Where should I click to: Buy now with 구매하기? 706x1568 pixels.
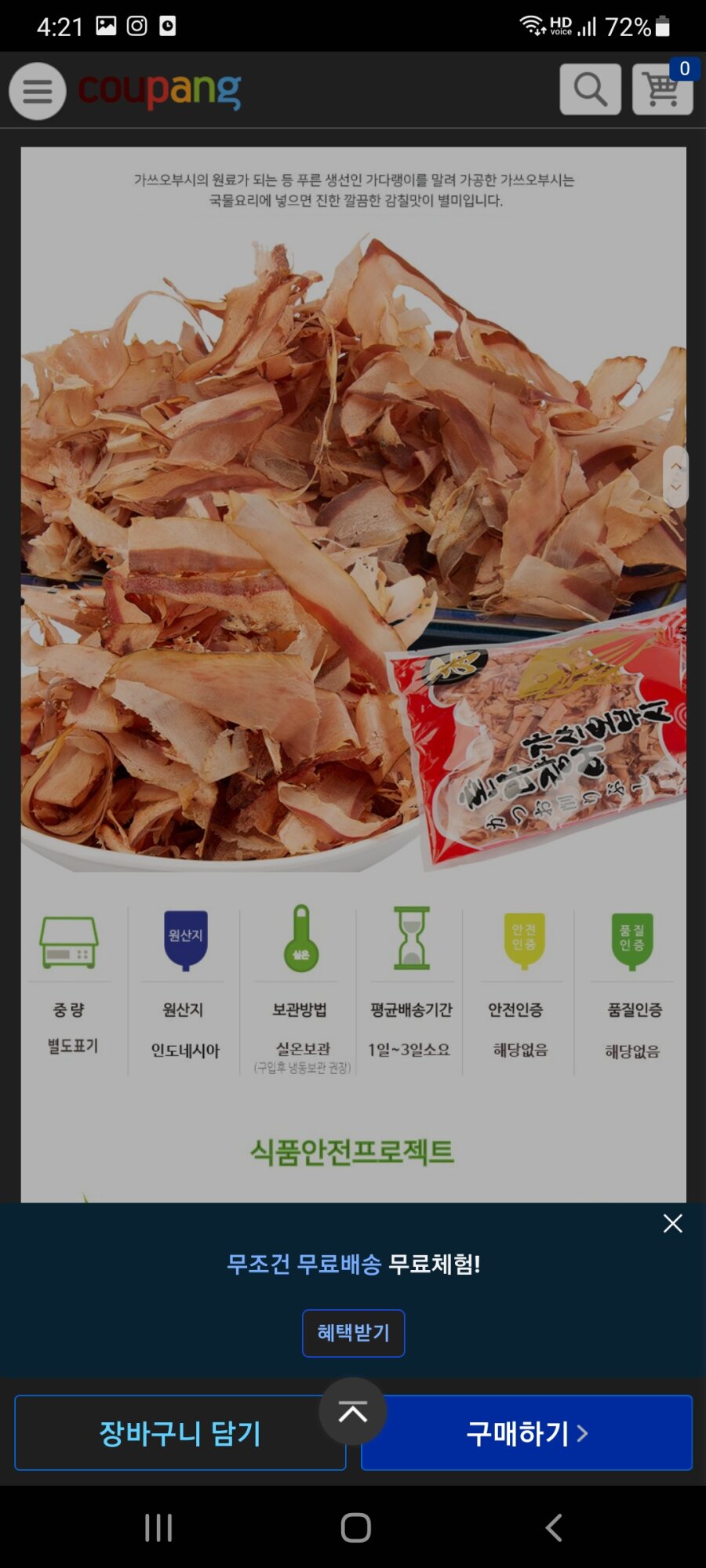526,1433
